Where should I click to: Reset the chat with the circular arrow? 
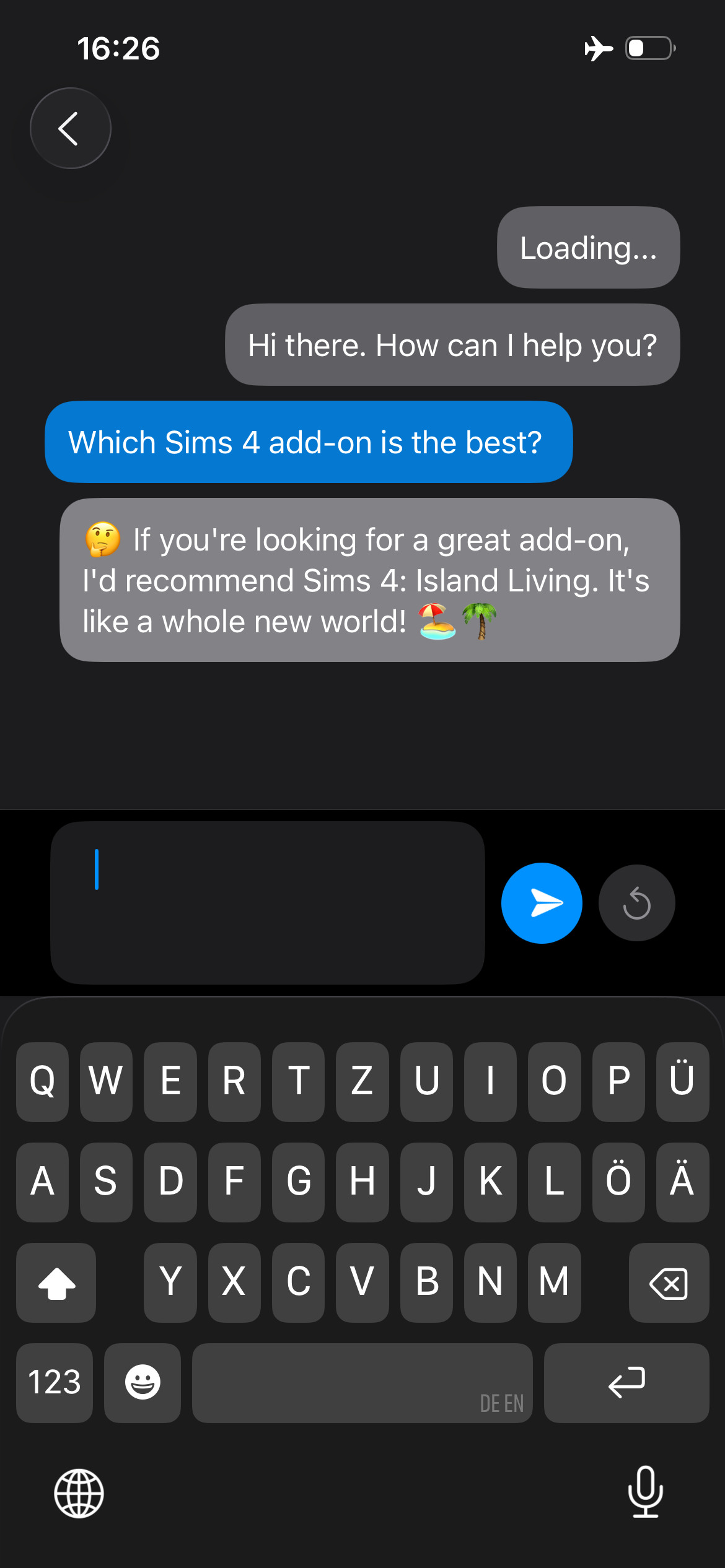point(636,903)
